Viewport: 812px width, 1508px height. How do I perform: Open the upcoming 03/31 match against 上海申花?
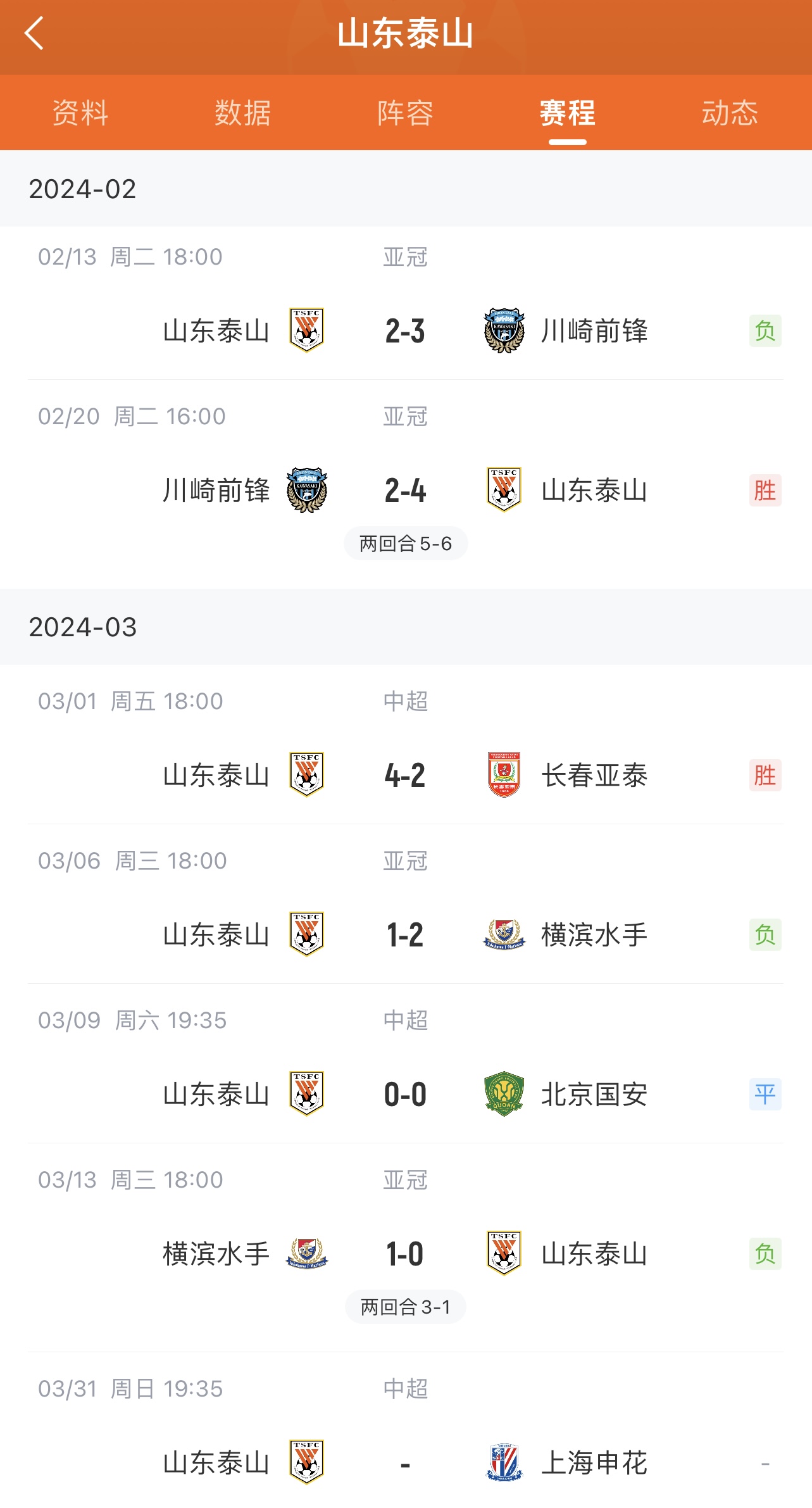pyautogui.click(x=405, y=1462)
